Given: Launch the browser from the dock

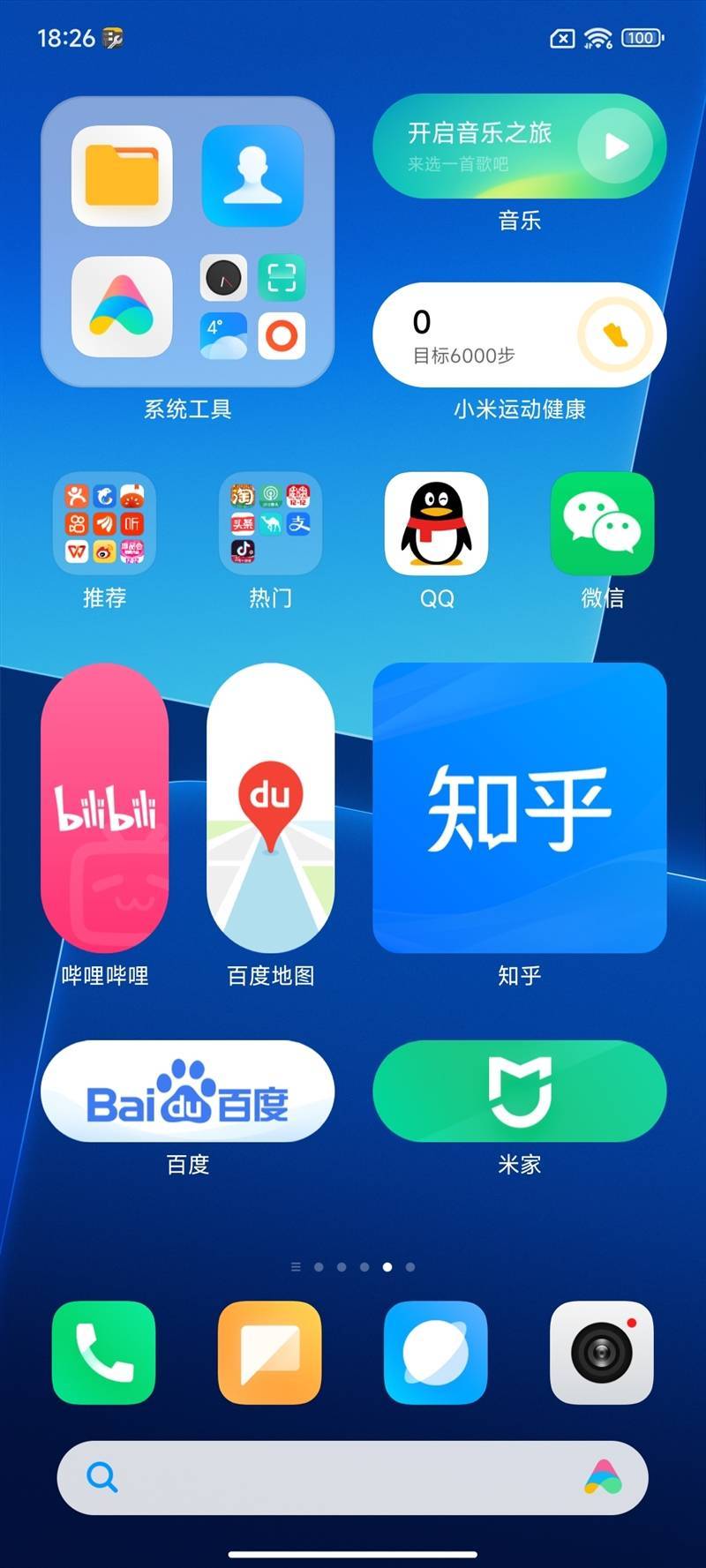Looking at the screenshot, I should 436,1352.
